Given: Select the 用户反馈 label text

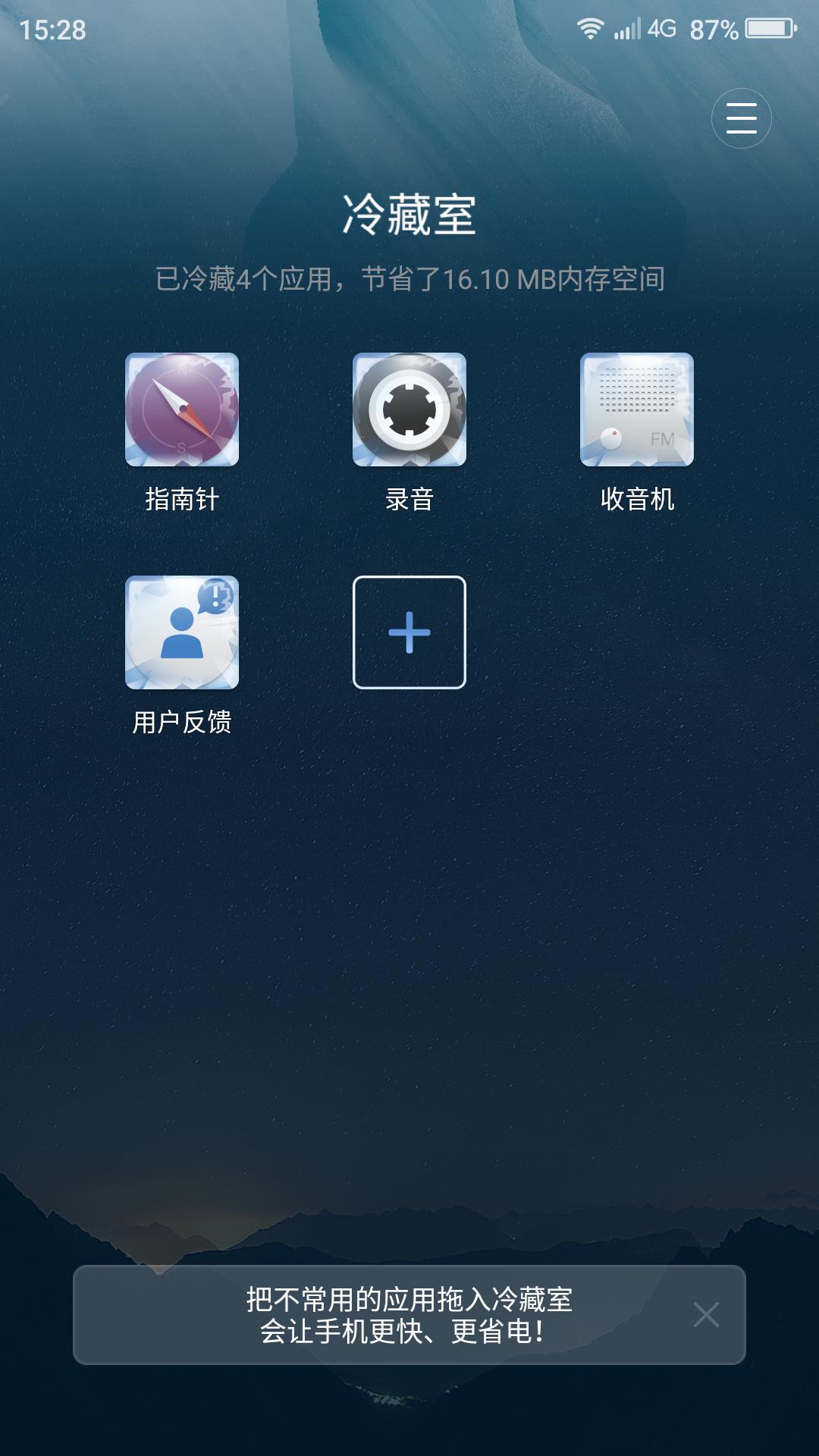Looking at the screenshot, I should tap(182, 722).
